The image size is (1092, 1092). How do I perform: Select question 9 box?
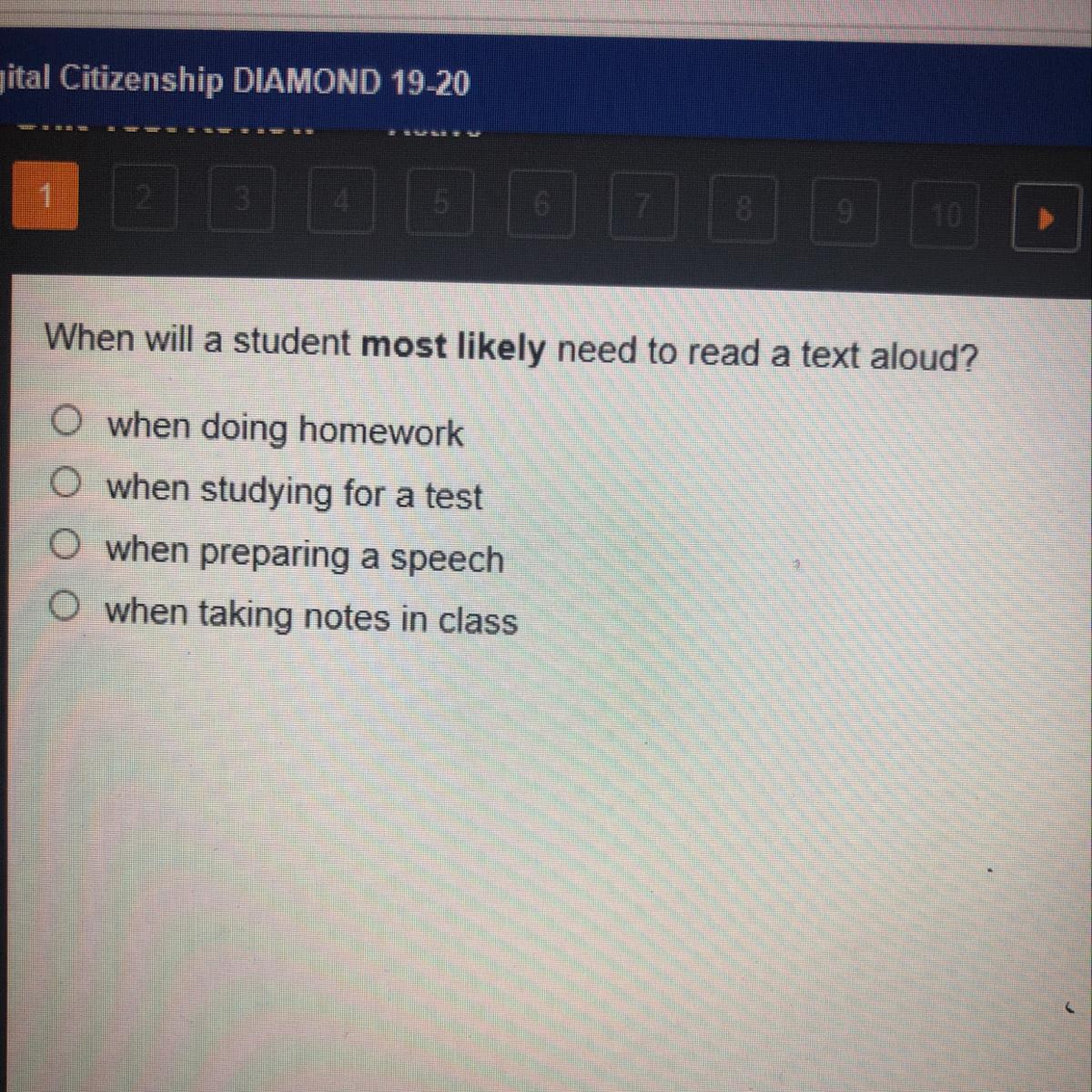click(x=844, y=213)
